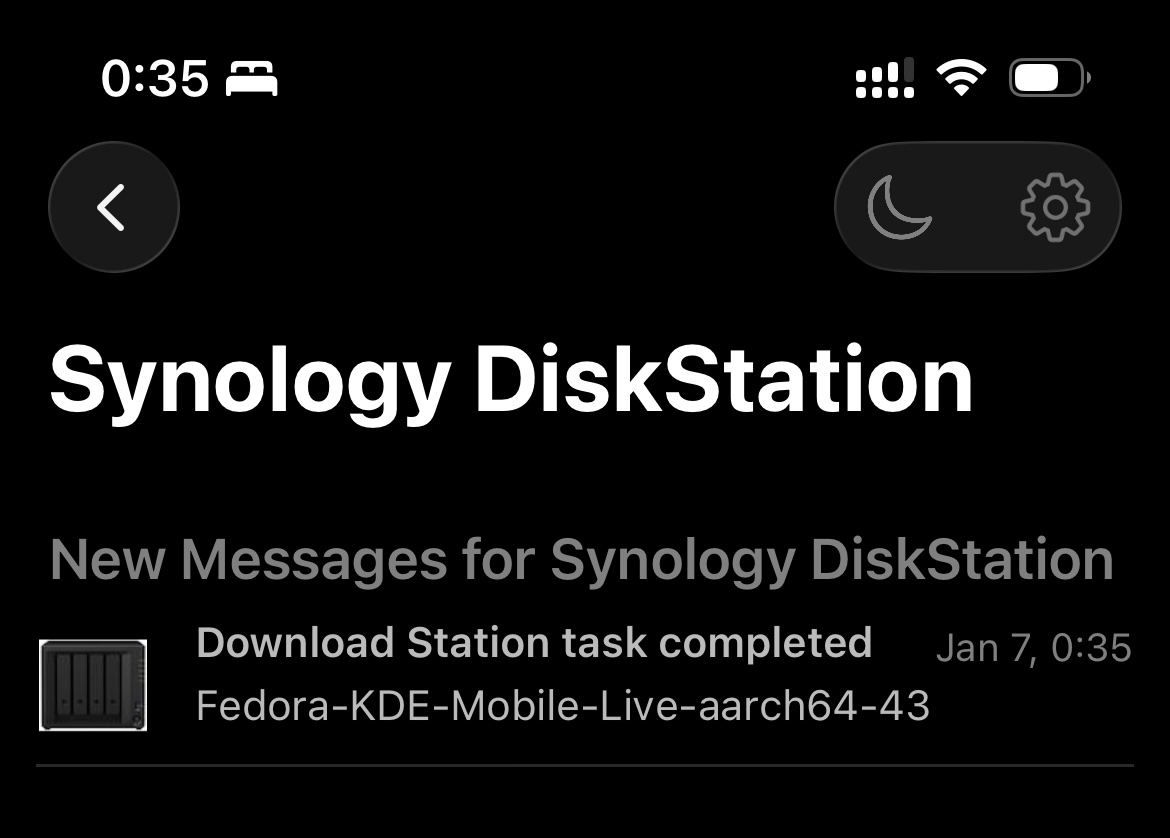Go back to the previous screen

tap(113, 207)
